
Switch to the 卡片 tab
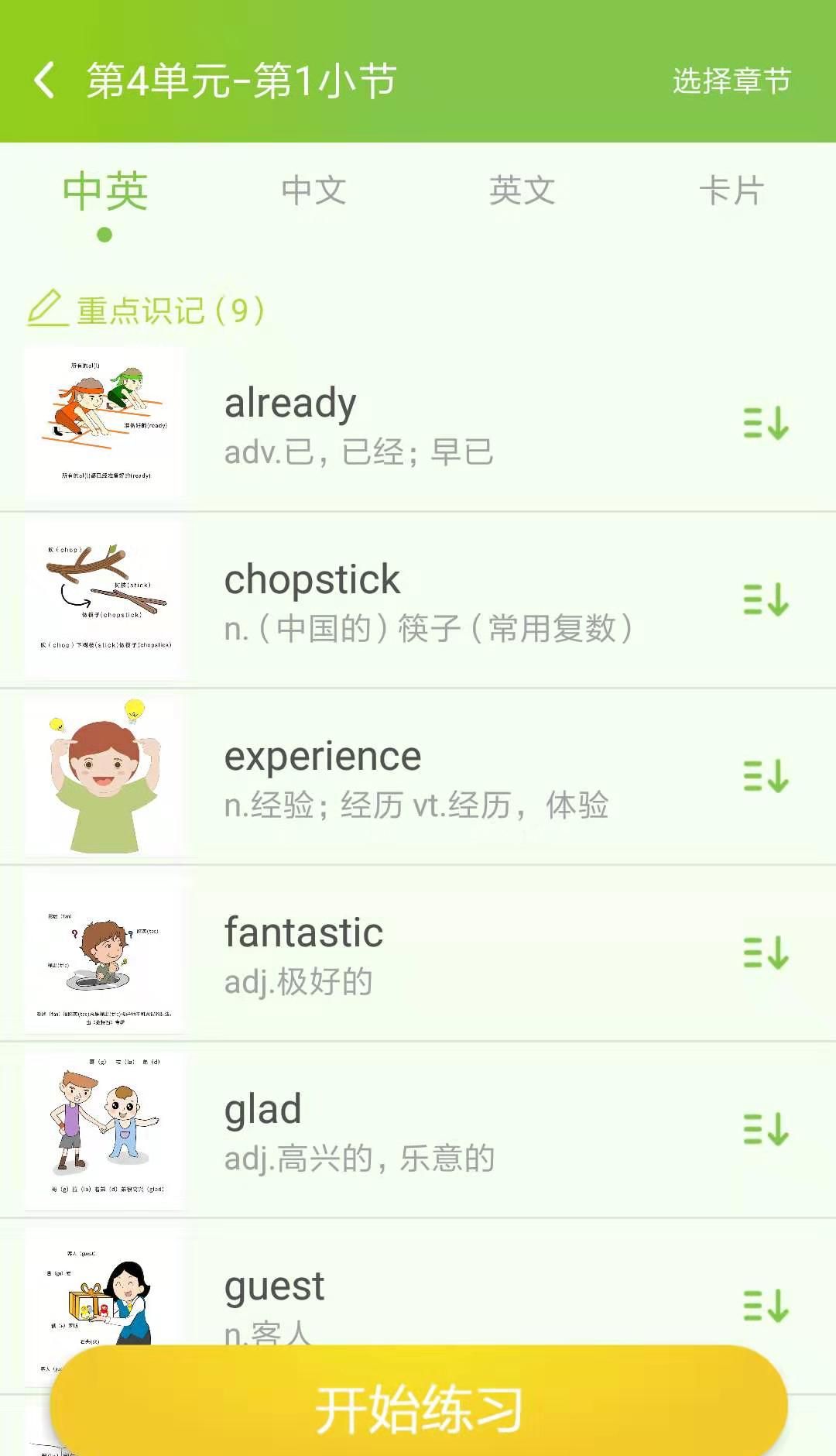click(731, 191)
